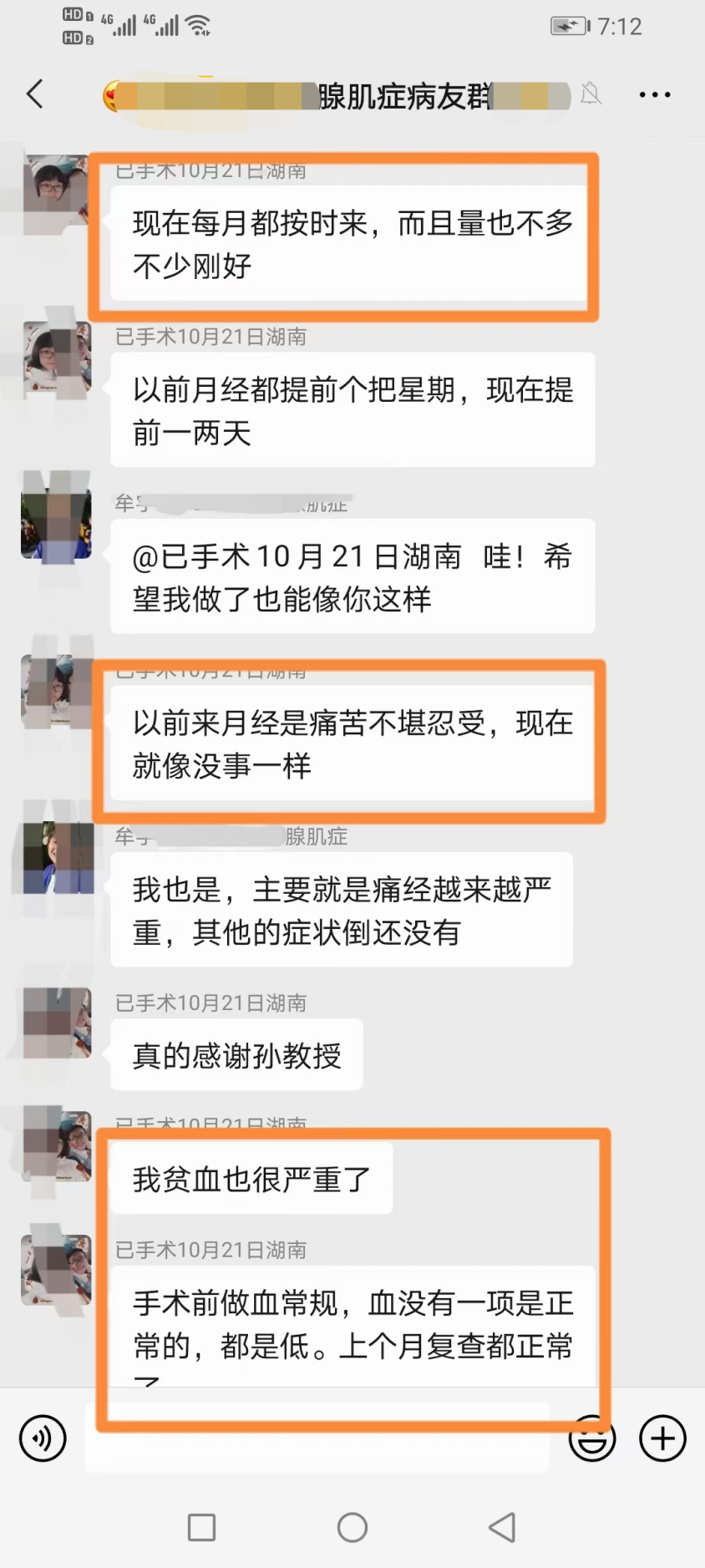Tap the system home button
Image resolution: width=705 pixels, height=1568 pixels.
tap(352, 1528)
